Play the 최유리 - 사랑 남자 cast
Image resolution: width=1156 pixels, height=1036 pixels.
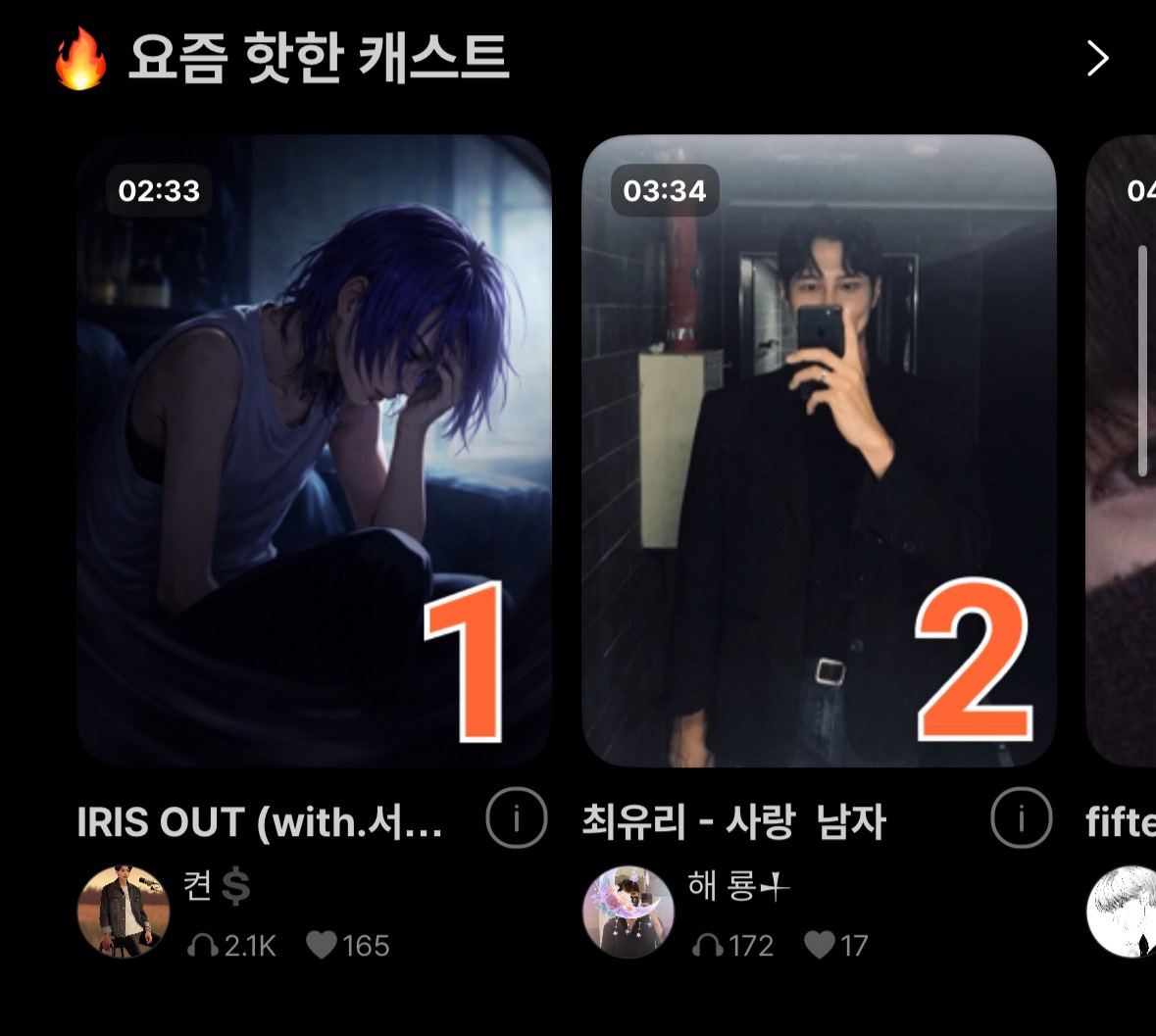coord(819,451)
